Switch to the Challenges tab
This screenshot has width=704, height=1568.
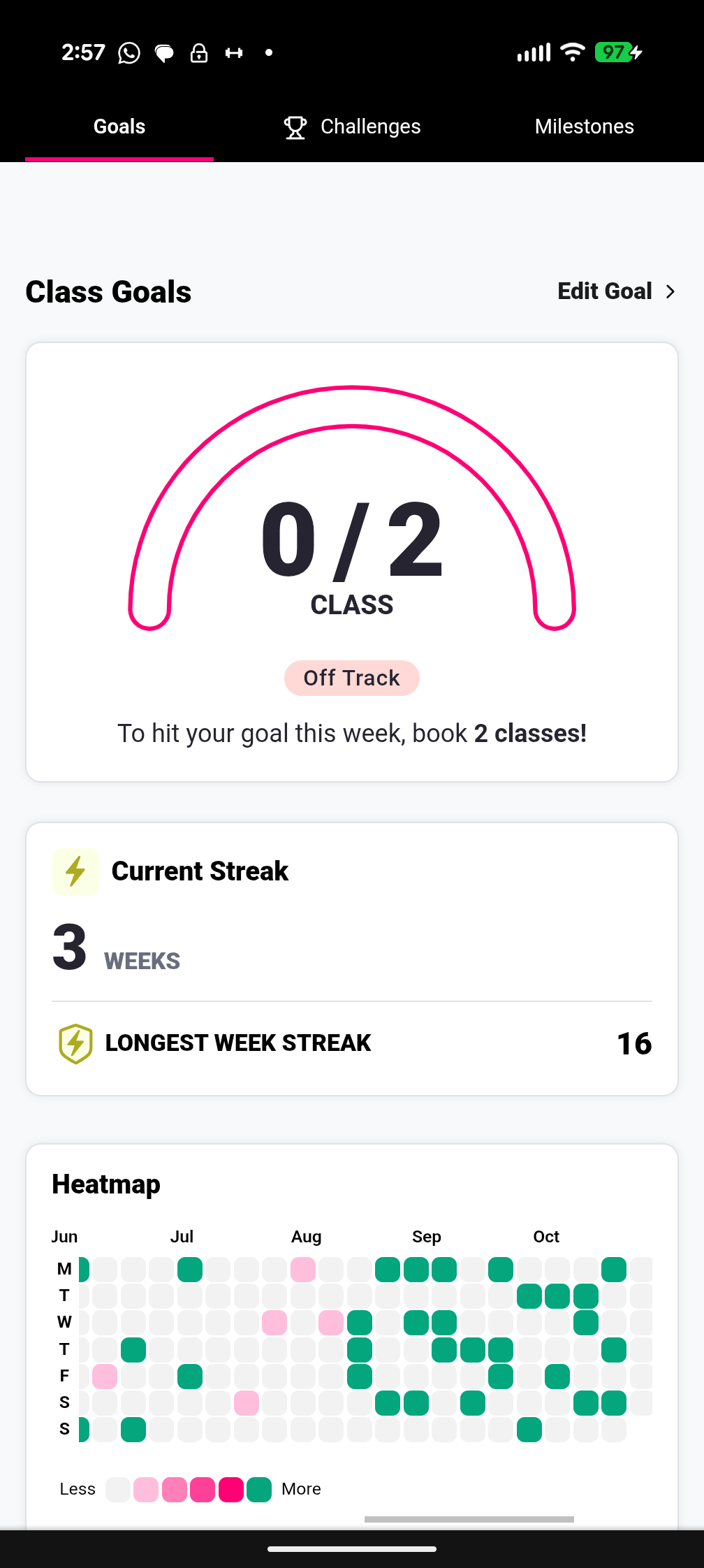[352, 126]
